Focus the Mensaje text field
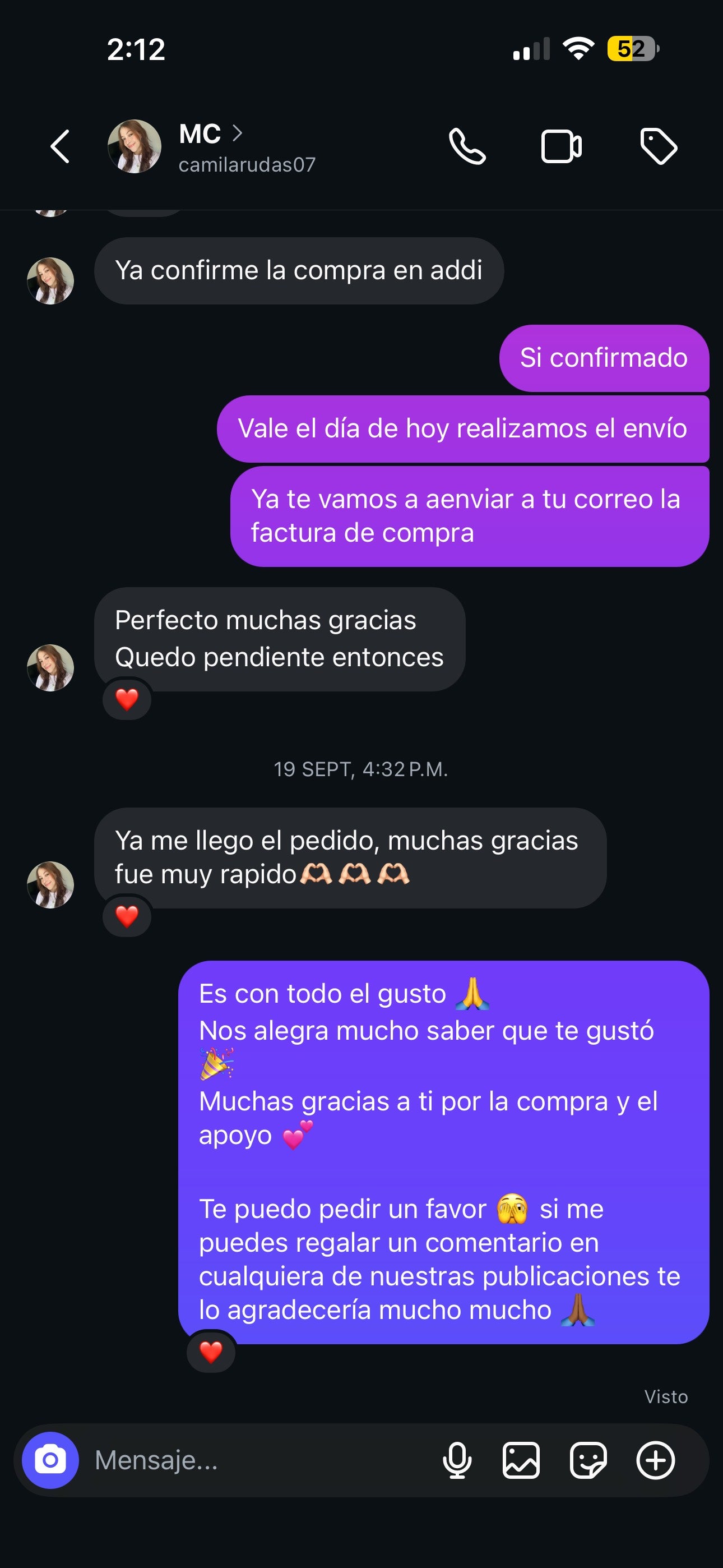Viewport: 723px width, 1568px height. point(256,1460)
